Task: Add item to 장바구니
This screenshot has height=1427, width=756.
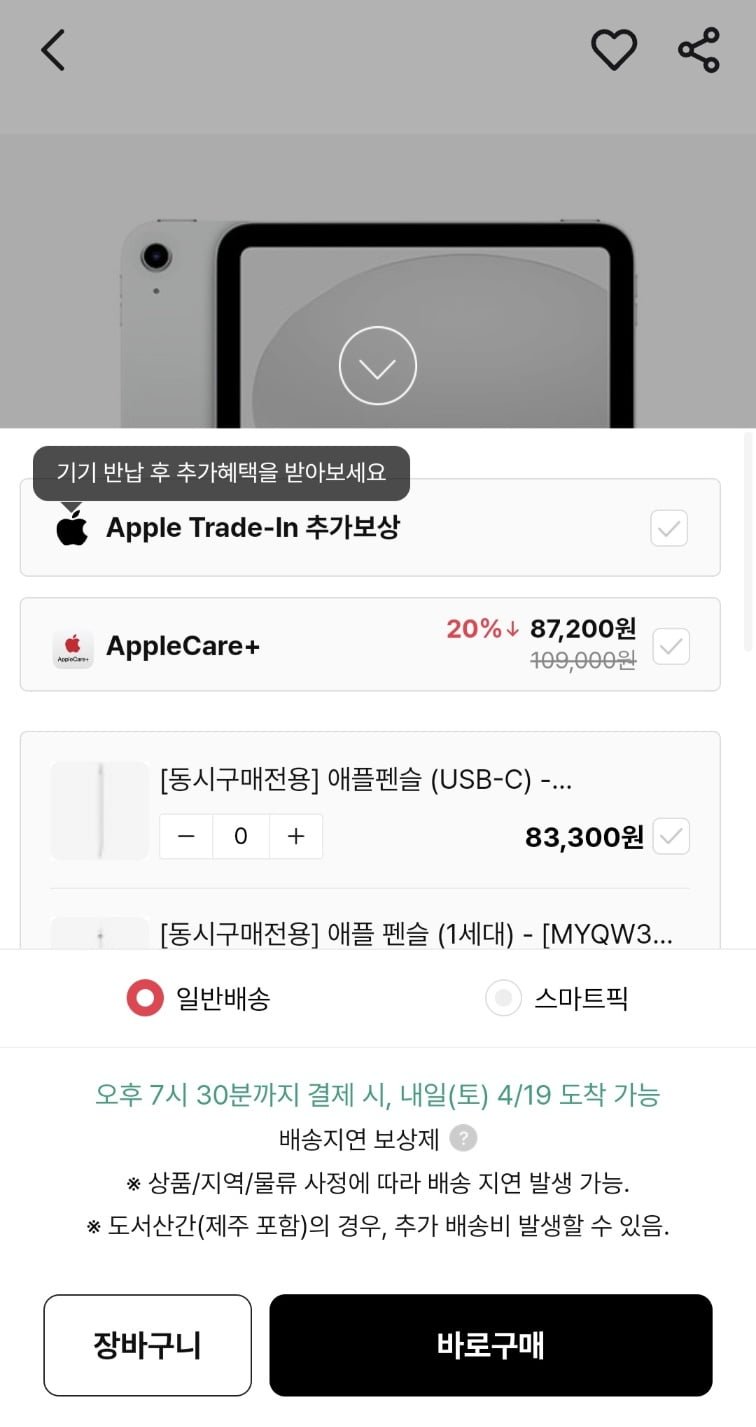Action: pyautogui.click(x=147, y=1345)
